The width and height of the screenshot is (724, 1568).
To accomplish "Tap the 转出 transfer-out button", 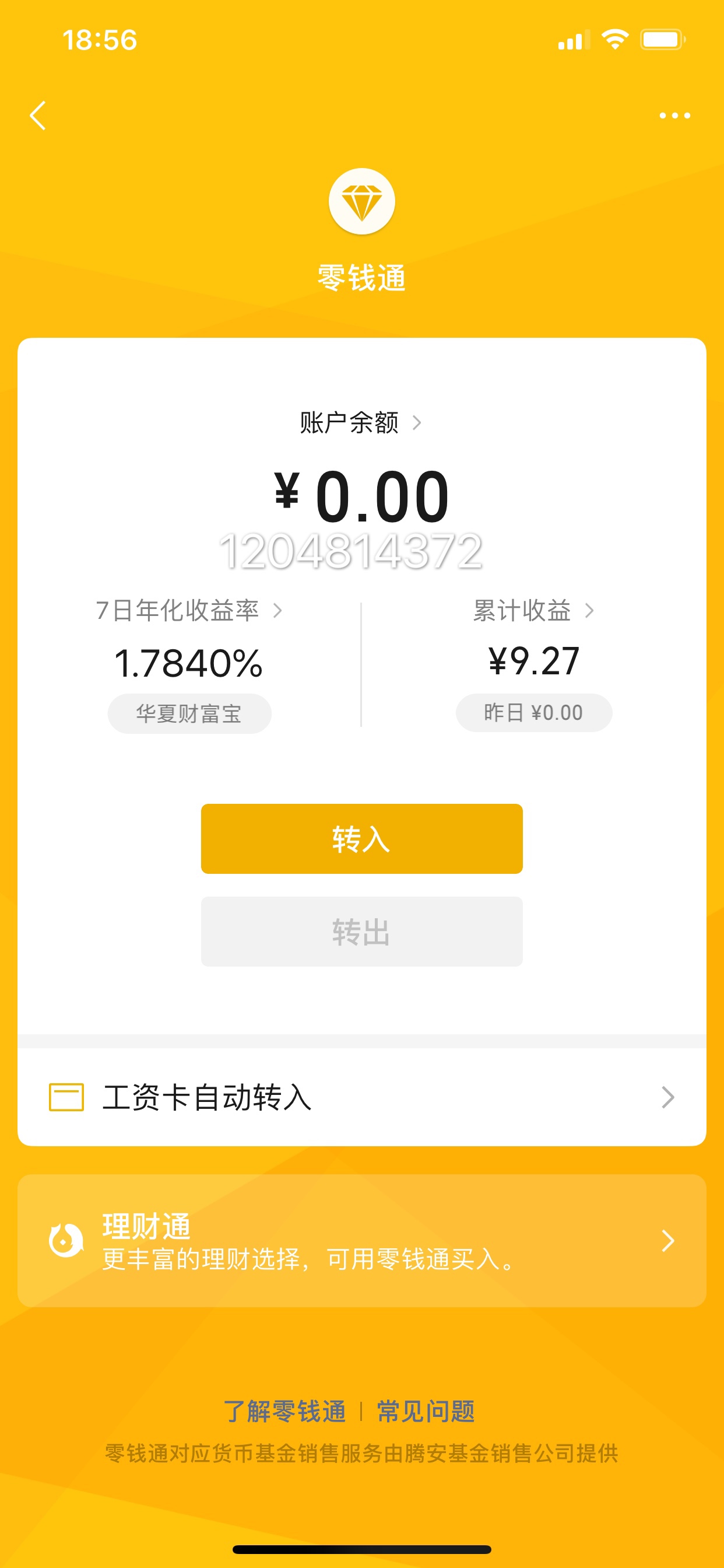I will coord(361,932).
